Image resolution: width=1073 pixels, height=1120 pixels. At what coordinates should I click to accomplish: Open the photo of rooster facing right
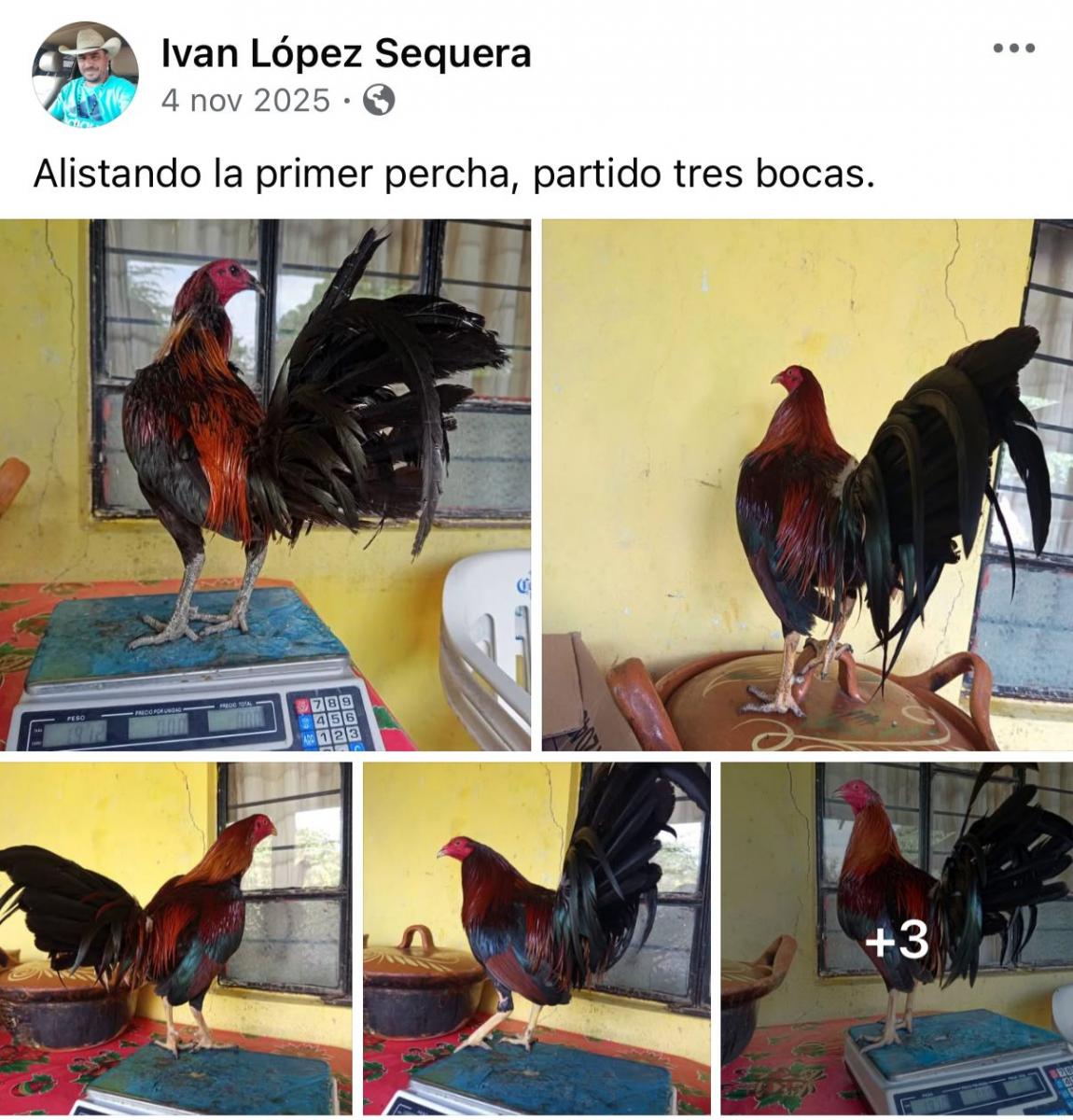point(175,938)
